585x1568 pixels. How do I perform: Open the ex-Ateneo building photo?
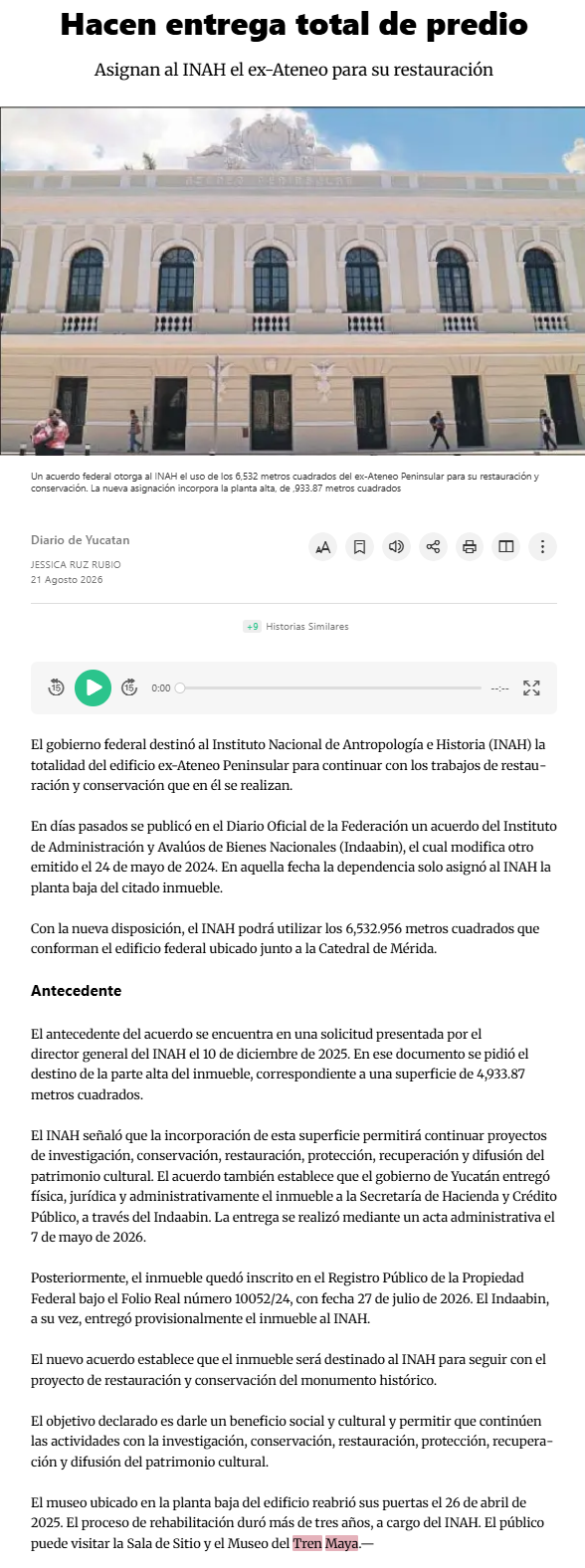pyautogui.click(x=292, y=281)
